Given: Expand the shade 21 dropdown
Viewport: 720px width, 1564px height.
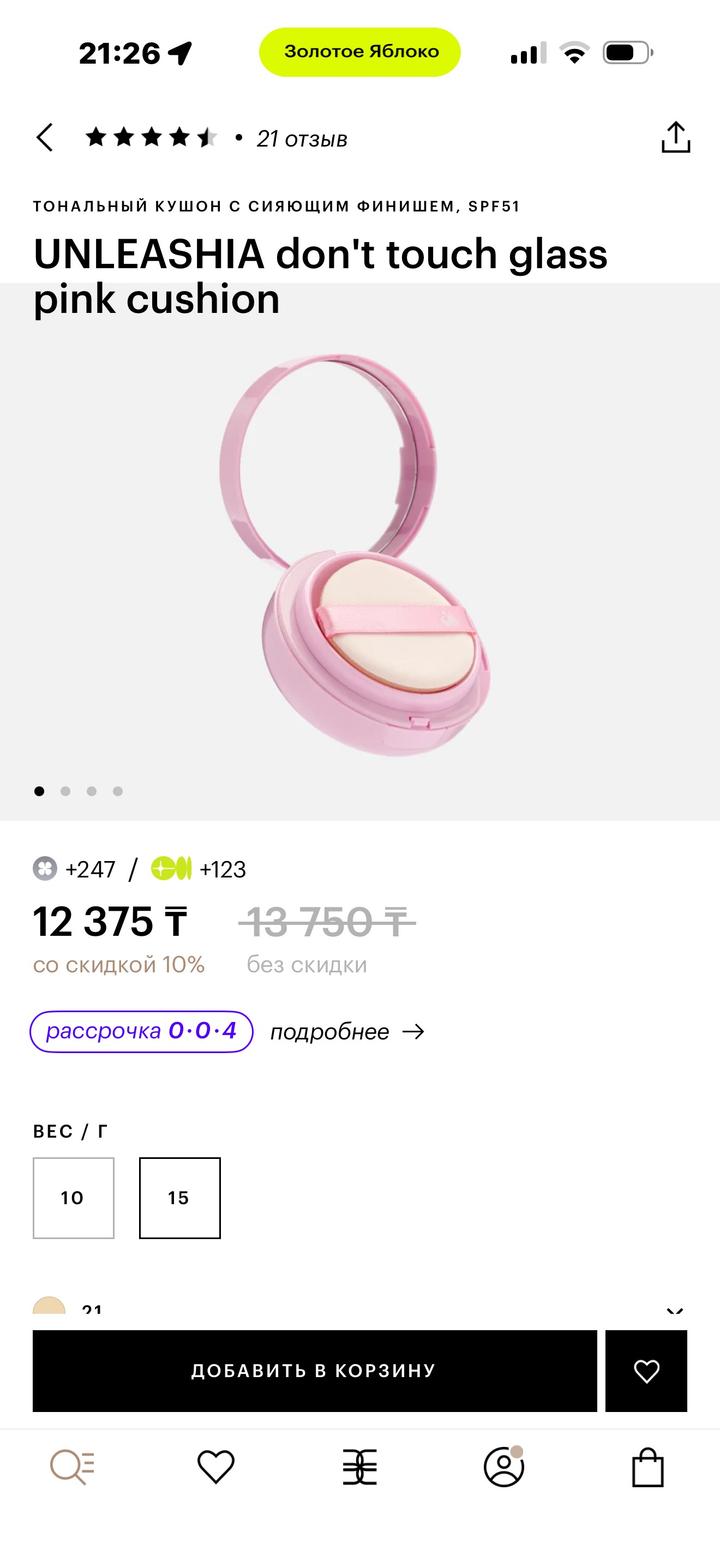Looking at the screenshot, I should 674,1312.
